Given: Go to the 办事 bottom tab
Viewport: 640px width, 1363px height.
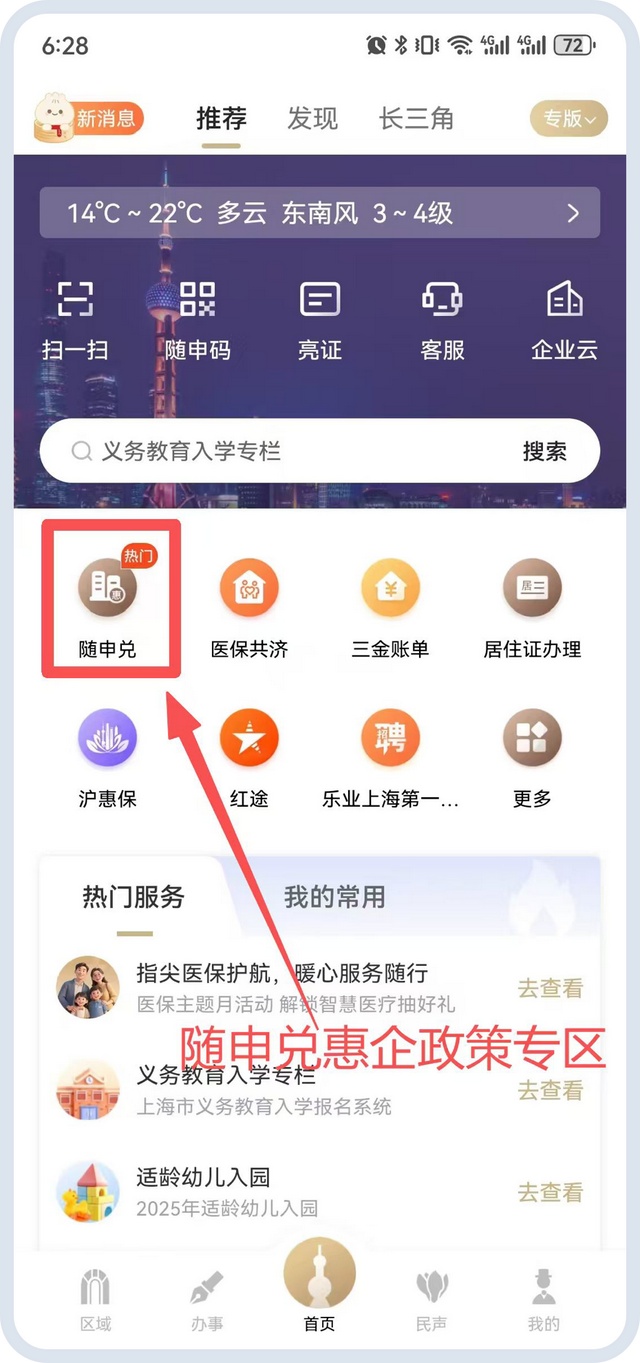Looking at the screenshot, I should (x=207, y=1301).
